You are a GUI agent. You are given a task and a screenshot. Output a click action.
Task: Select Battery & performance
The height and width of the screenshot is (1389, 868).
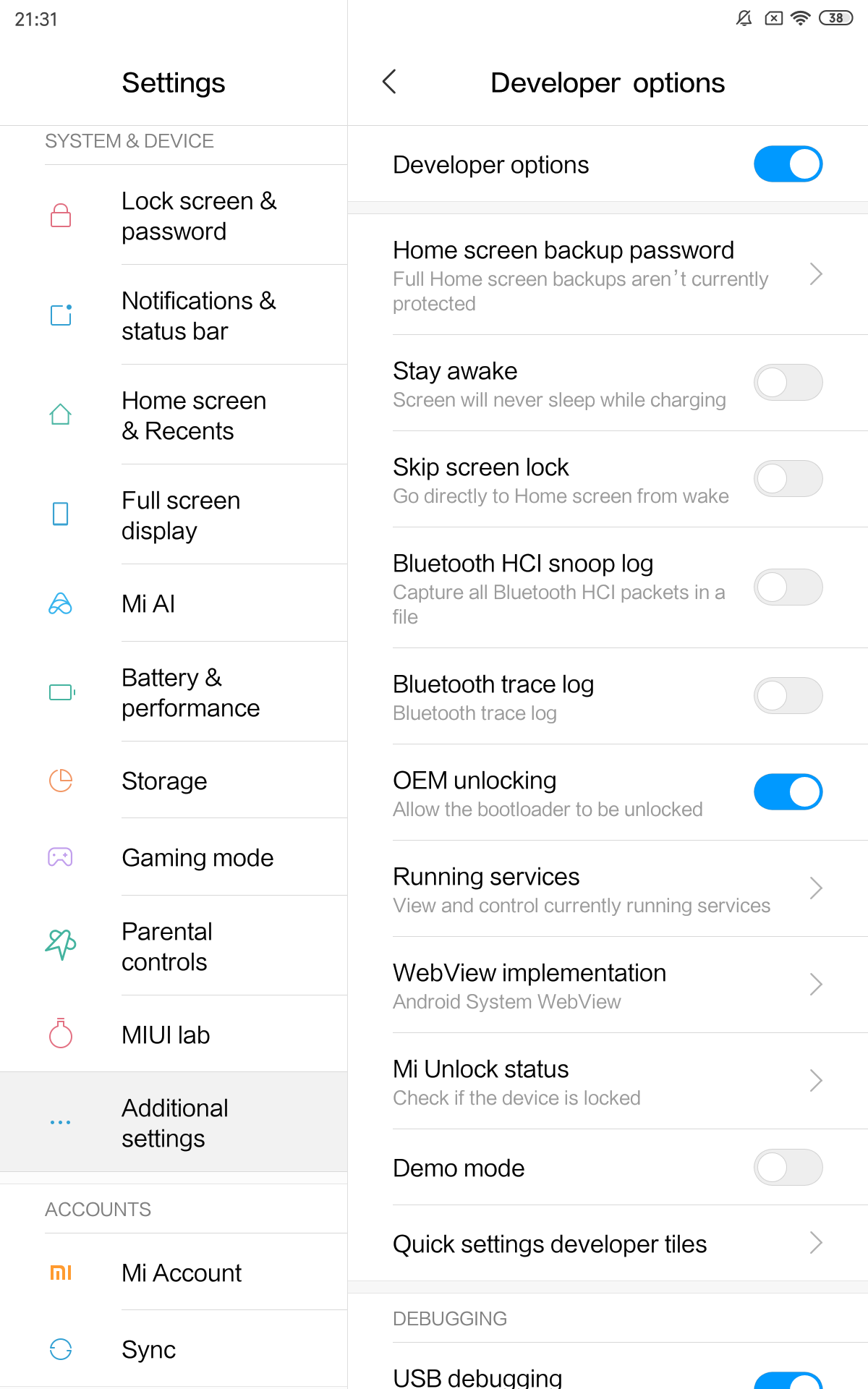174,692
